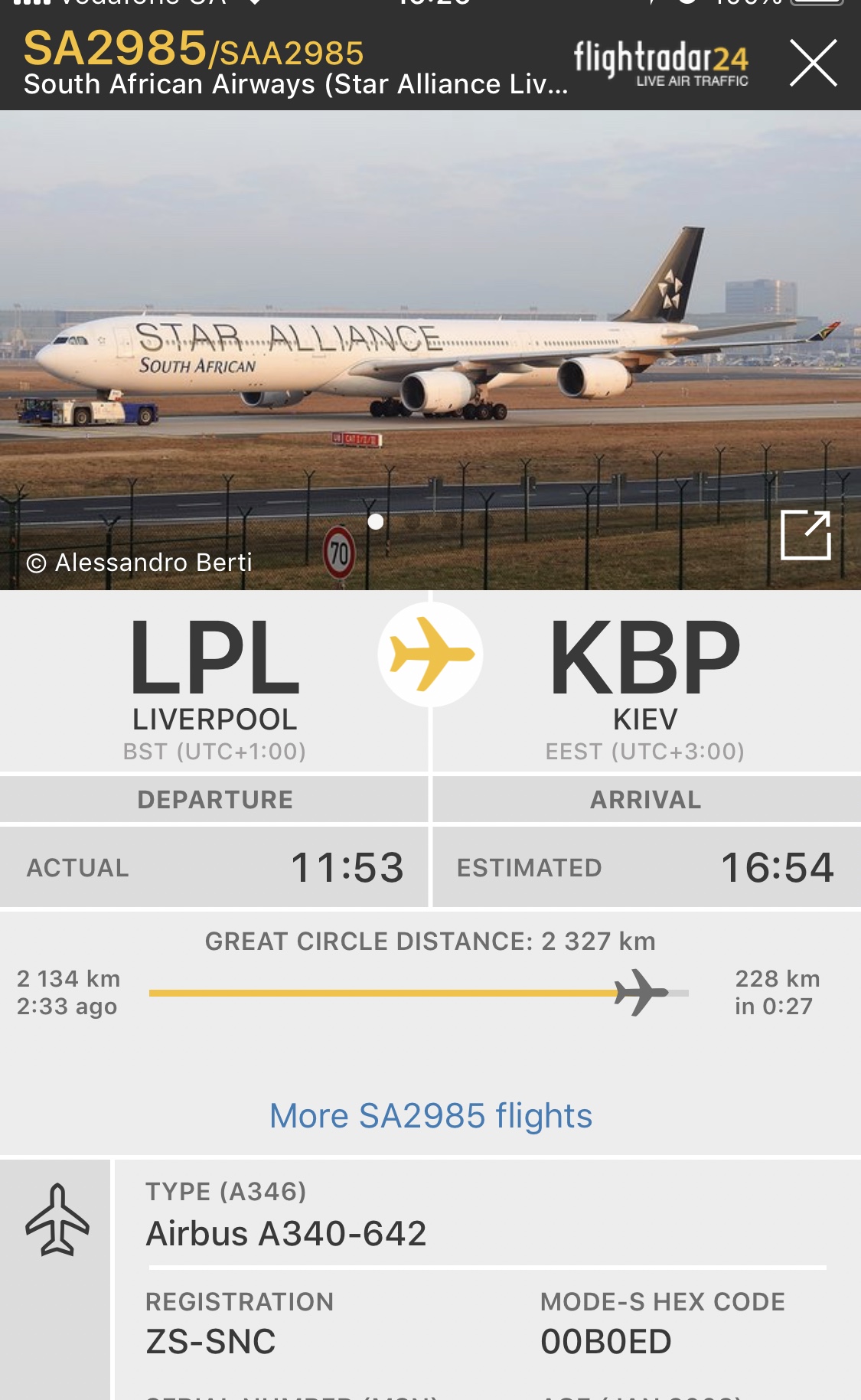Close the SA2985 flight details panel
Screen dimensions: 861x1400
pos(813,63)
